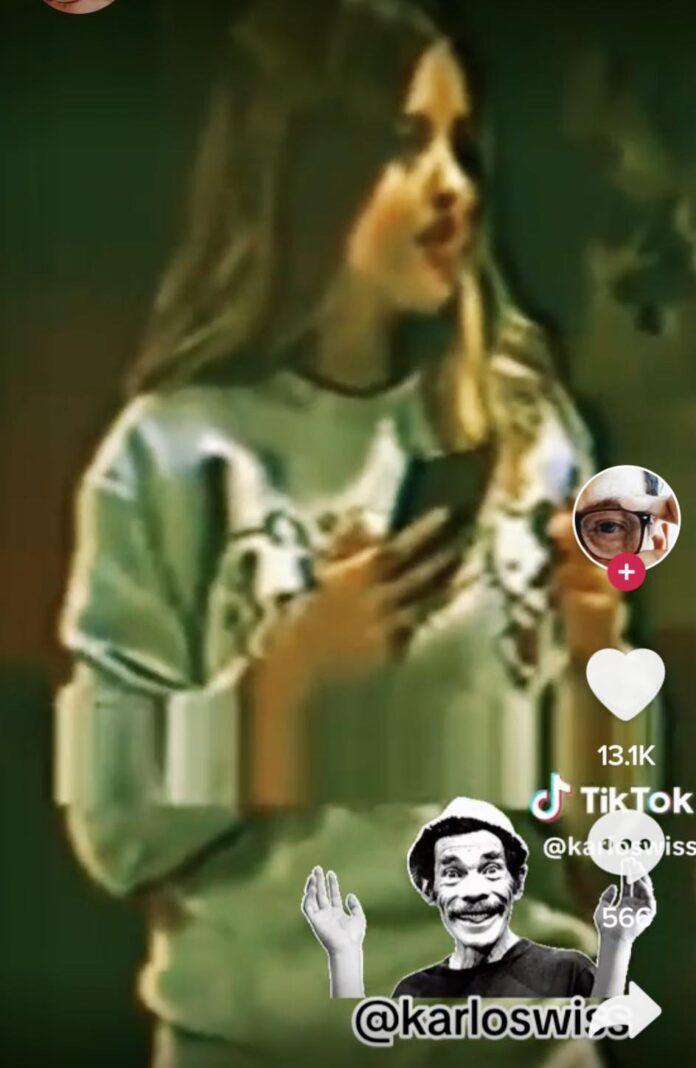
Task: Open the creator's profile picture
Action: (626, 518)
